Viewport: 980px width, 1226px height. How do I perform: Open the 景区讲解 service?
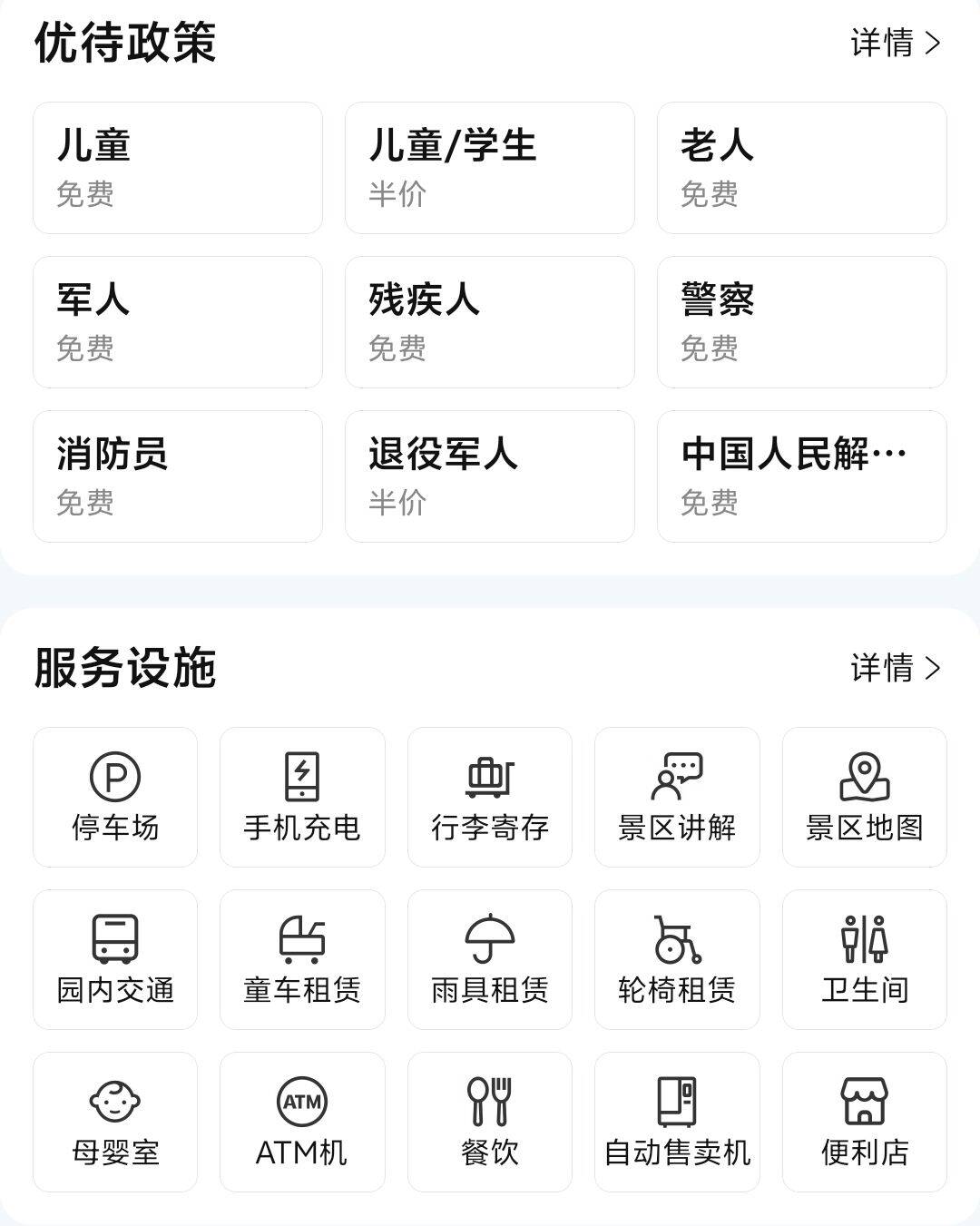click(677, 797)
